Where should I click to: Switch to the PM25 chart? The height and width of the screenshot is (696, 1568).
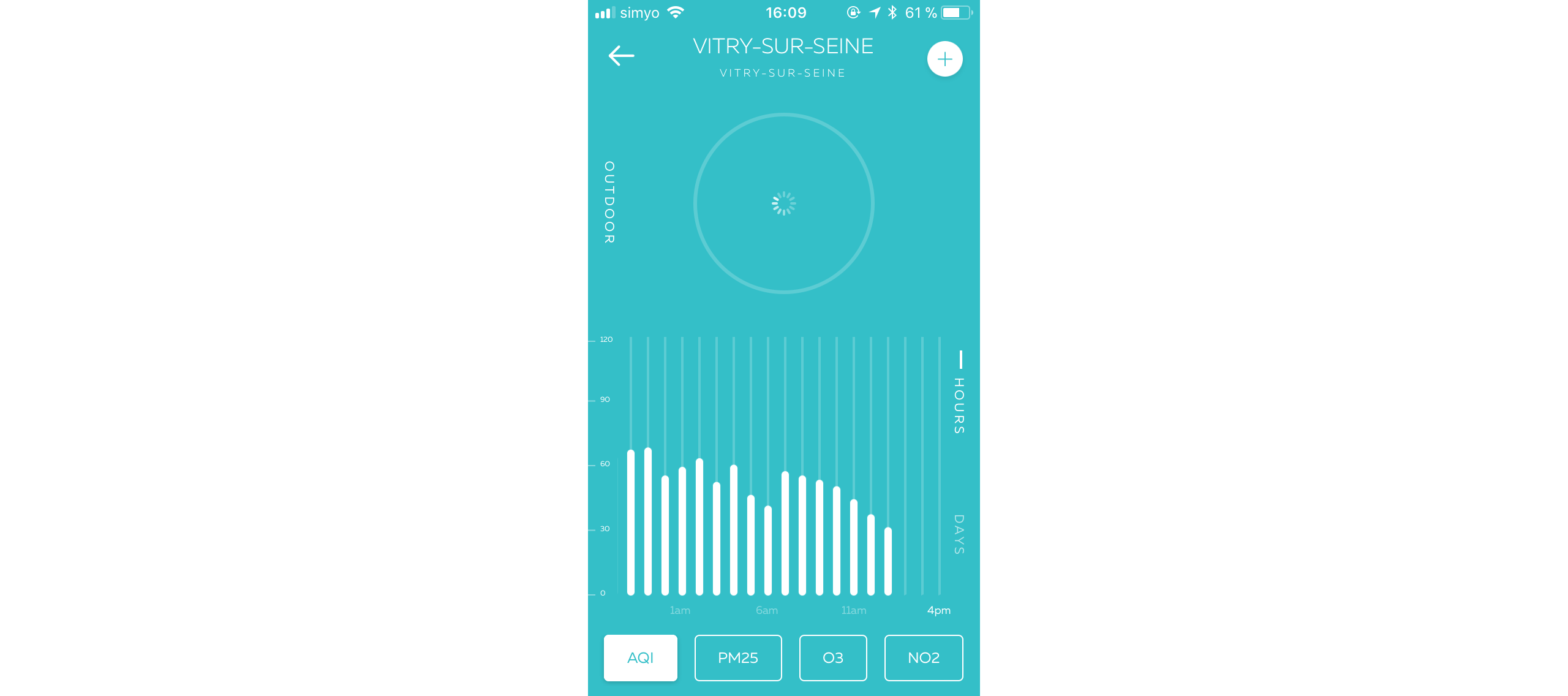point(737,657)
